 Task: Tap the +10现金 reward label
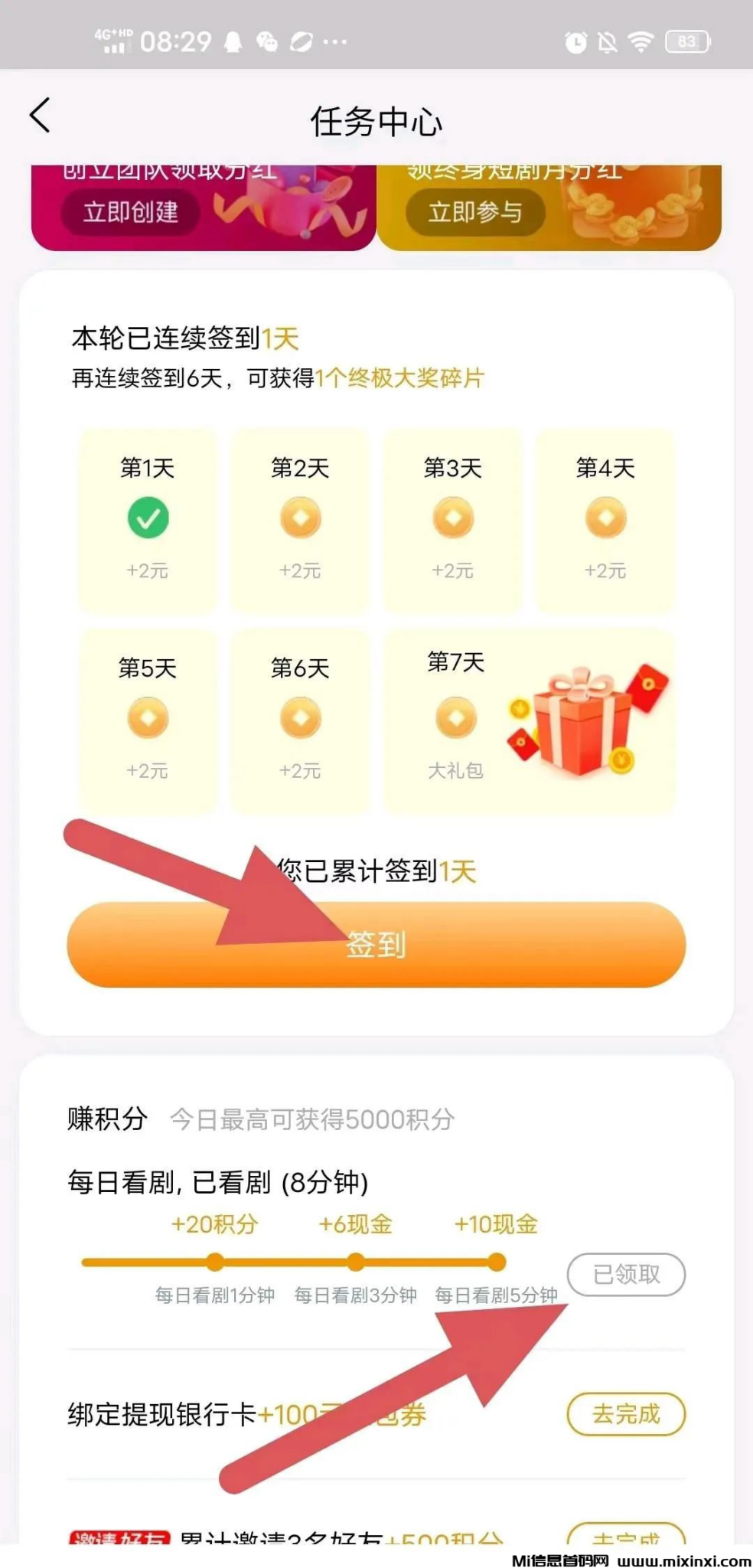[498, 1226]
